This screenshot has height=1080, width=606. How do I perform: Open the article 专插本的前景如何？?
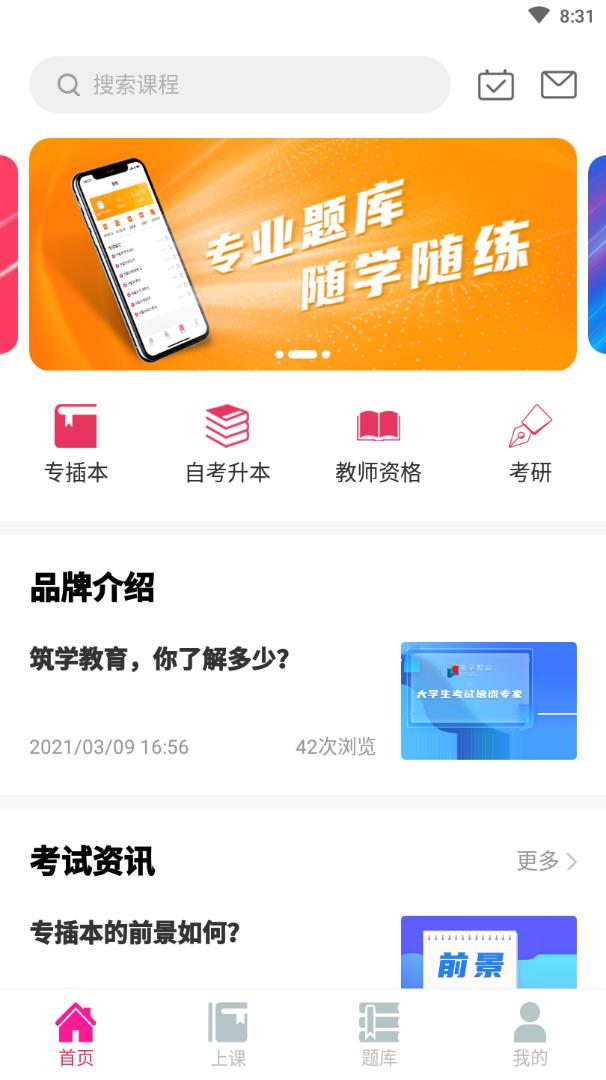coord(136,933)
